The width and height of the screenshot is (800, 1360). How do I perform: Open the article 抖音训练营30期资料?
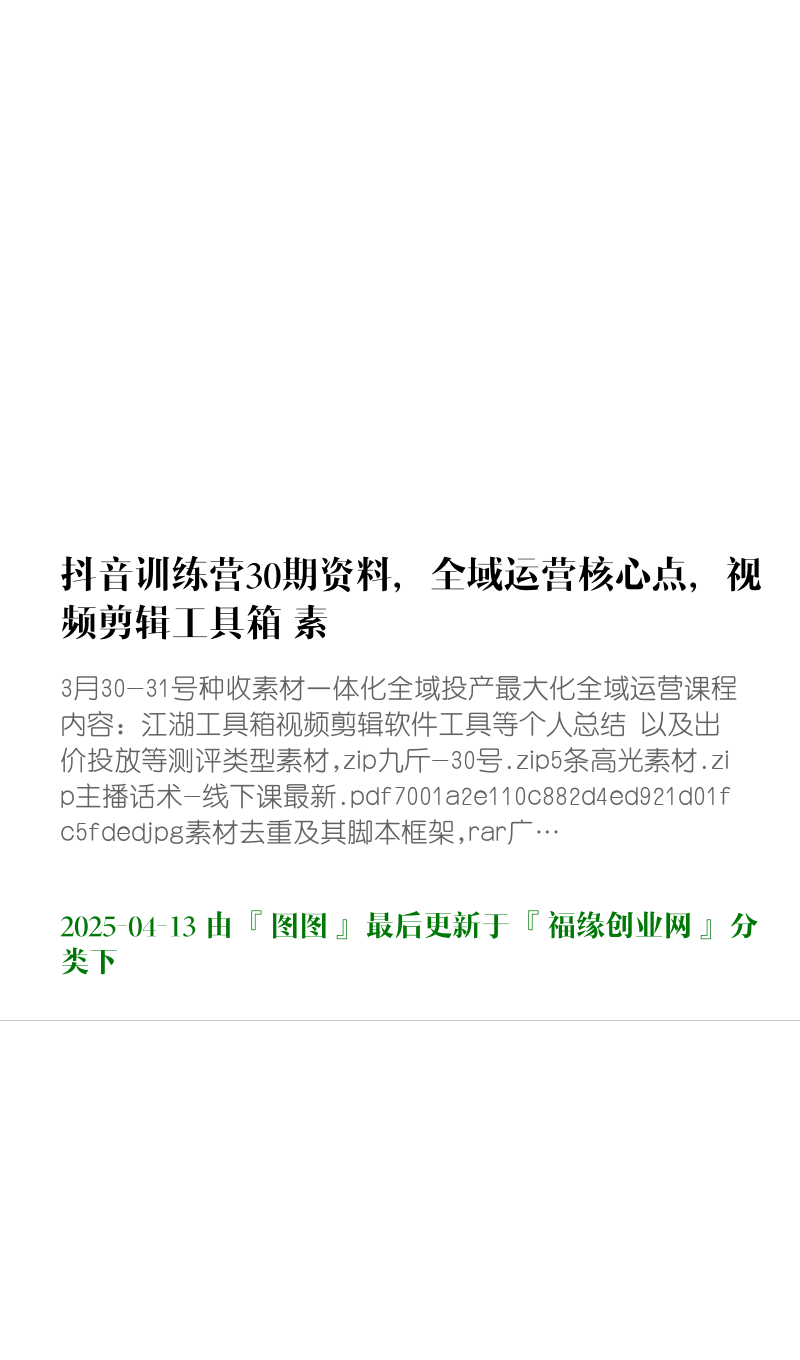pos(411,599)
